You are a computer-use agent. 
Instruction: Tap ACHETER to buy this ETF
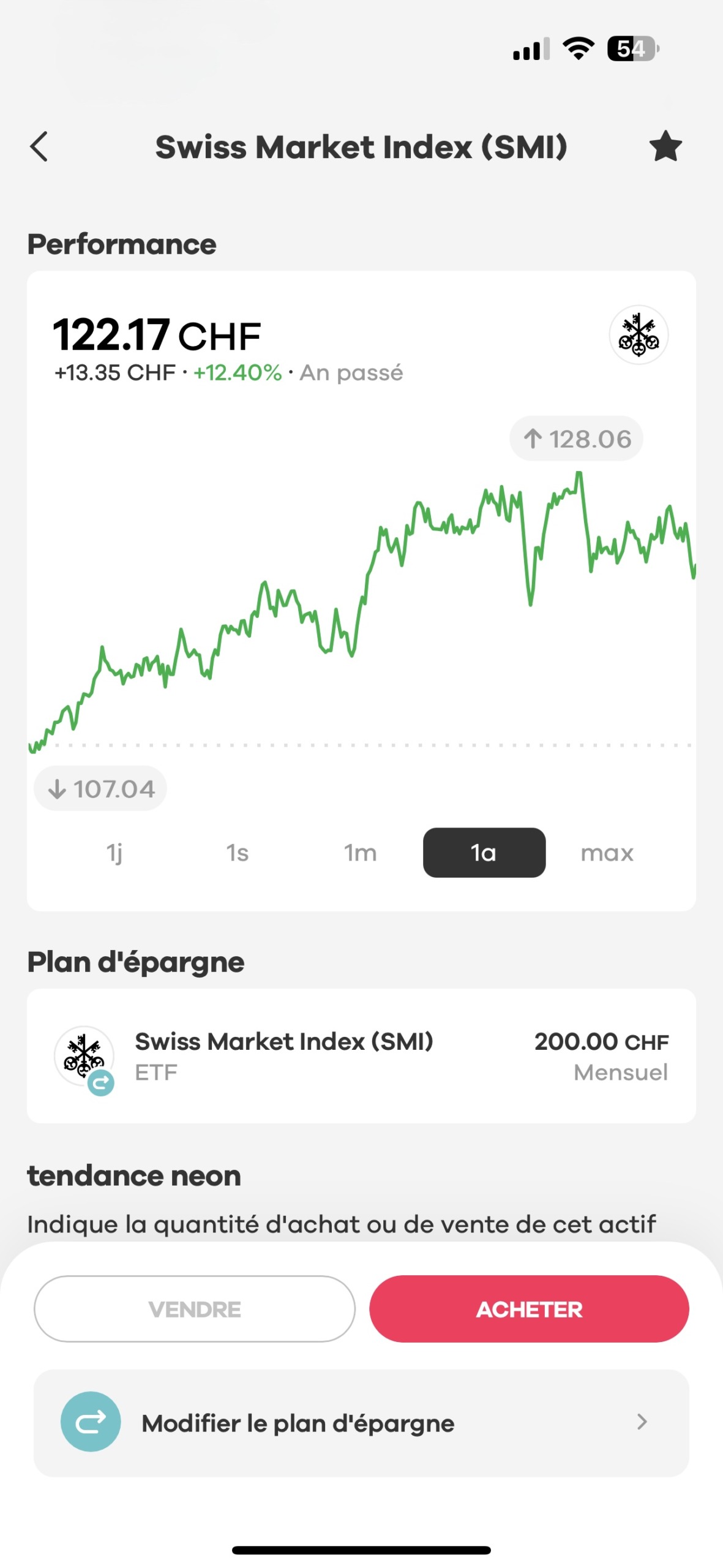click(x=529, y=1309)
